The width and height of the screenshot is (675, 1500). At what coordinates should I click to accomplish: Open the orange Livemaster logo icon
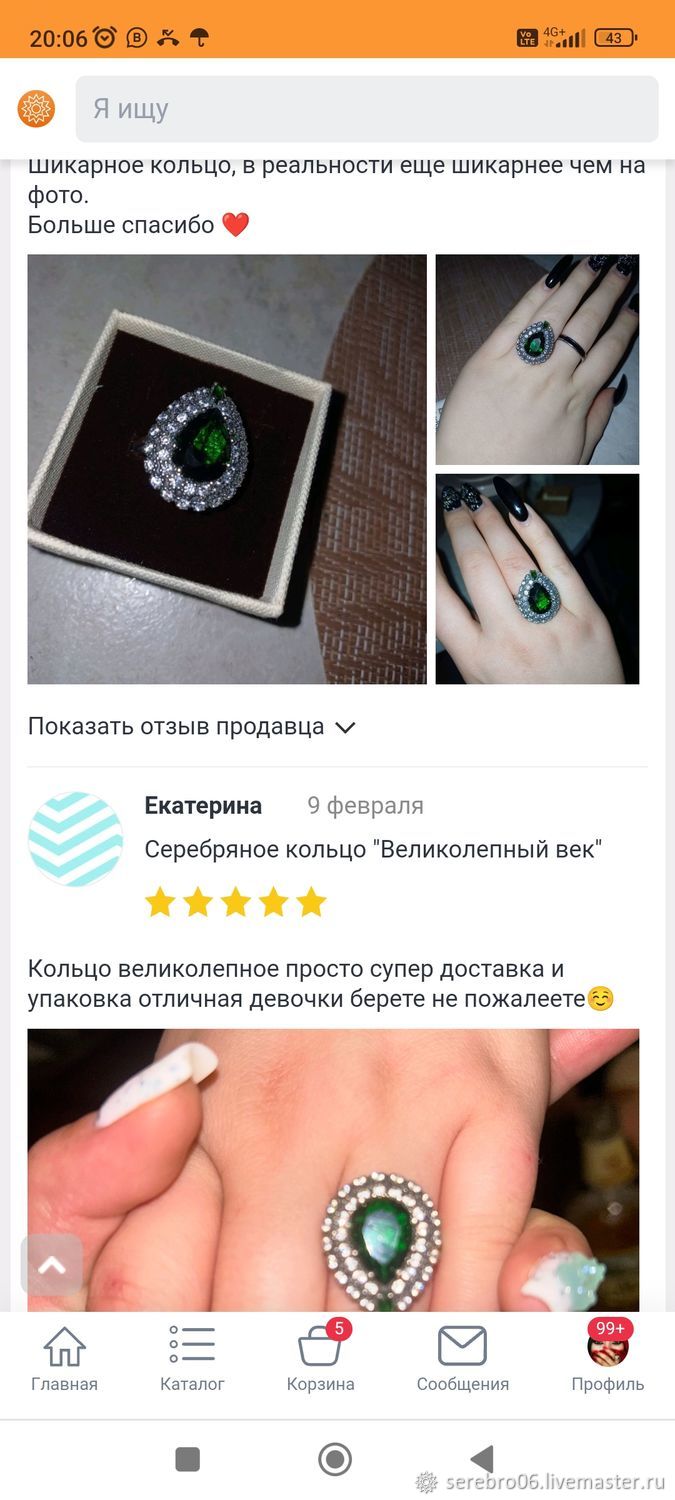[37, 109]
